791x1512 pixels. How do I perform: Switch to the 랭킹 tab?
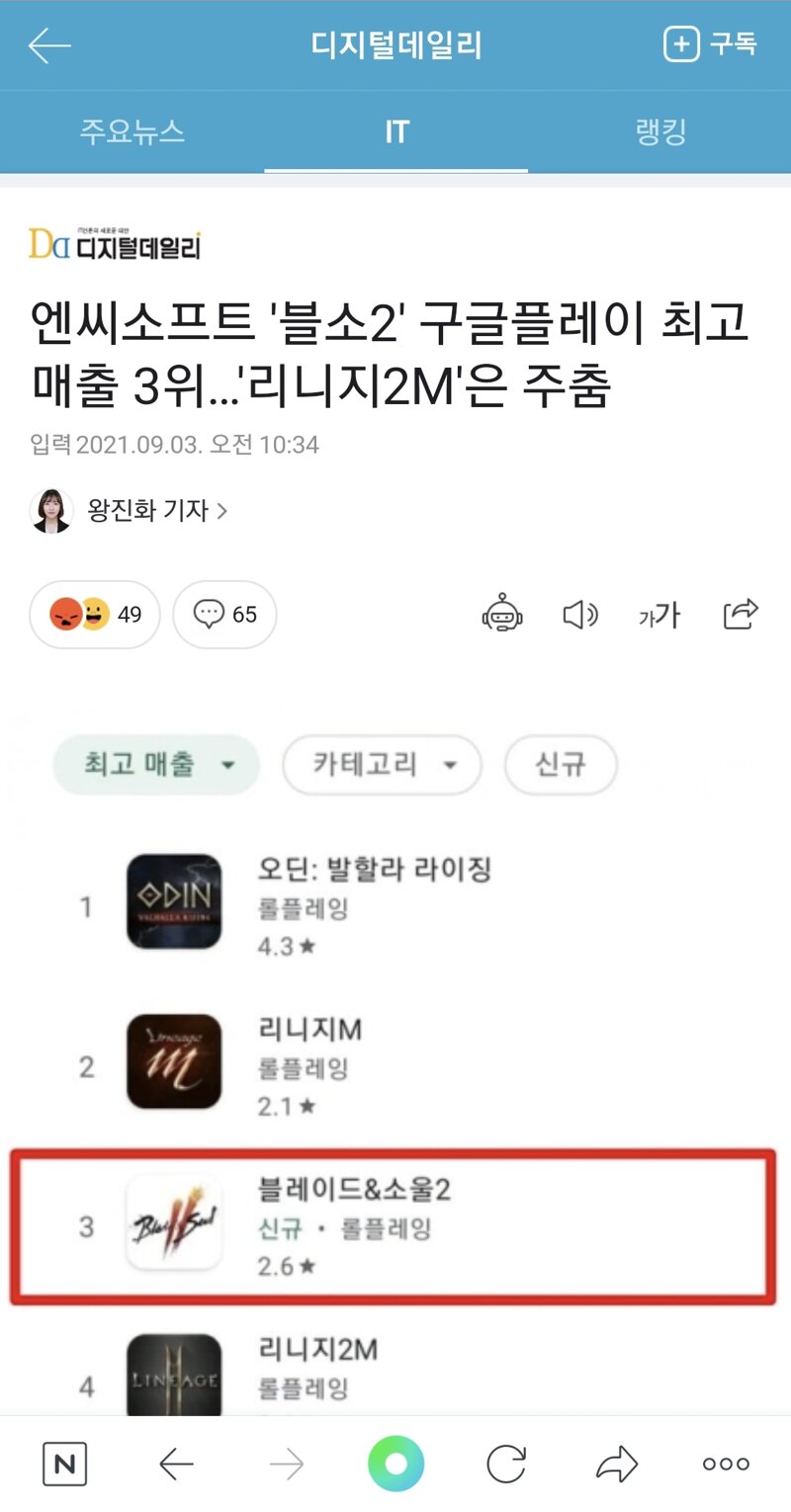660,131
